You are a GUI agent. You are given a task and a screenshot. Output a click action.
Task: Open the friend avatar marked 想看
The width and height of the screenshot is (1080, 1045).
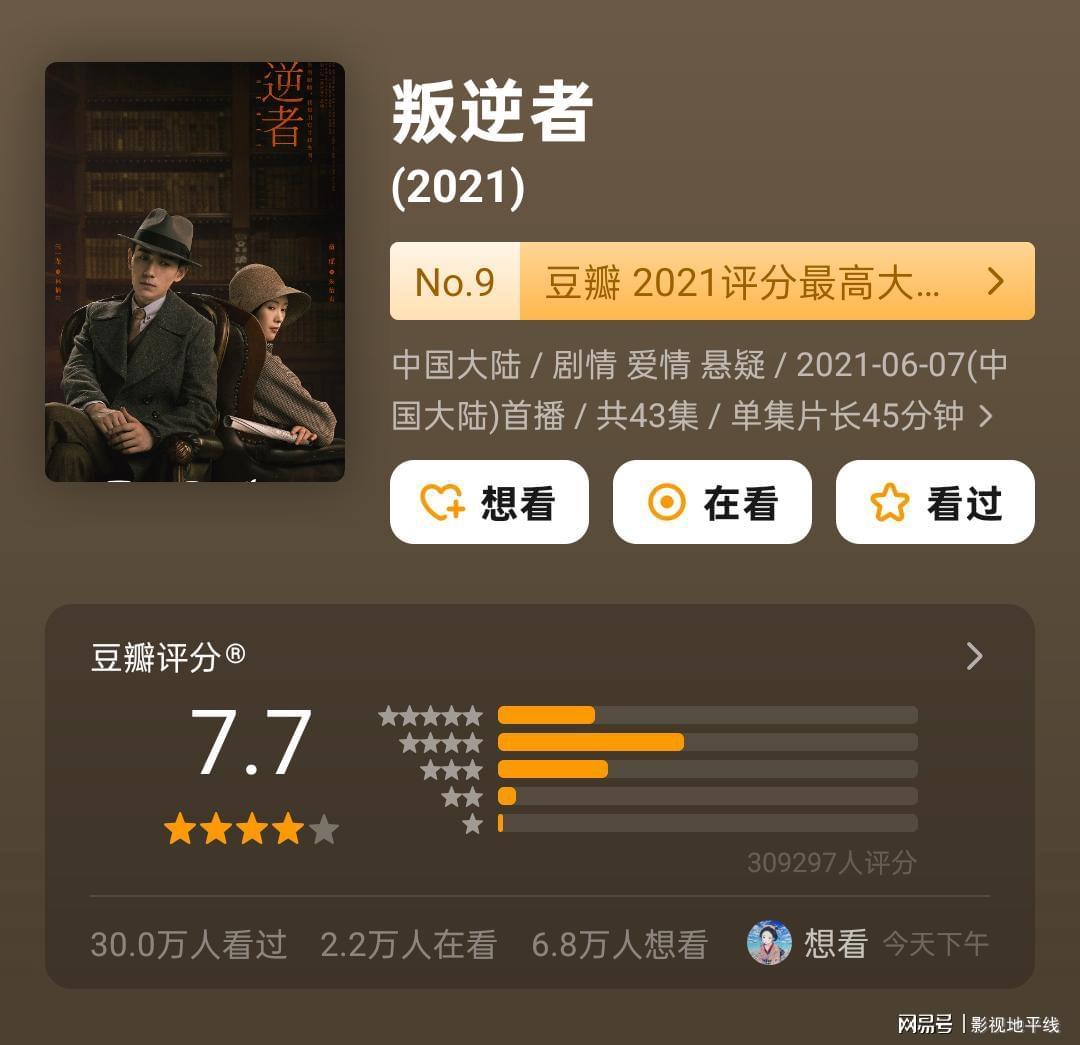(x=769, y=943)
